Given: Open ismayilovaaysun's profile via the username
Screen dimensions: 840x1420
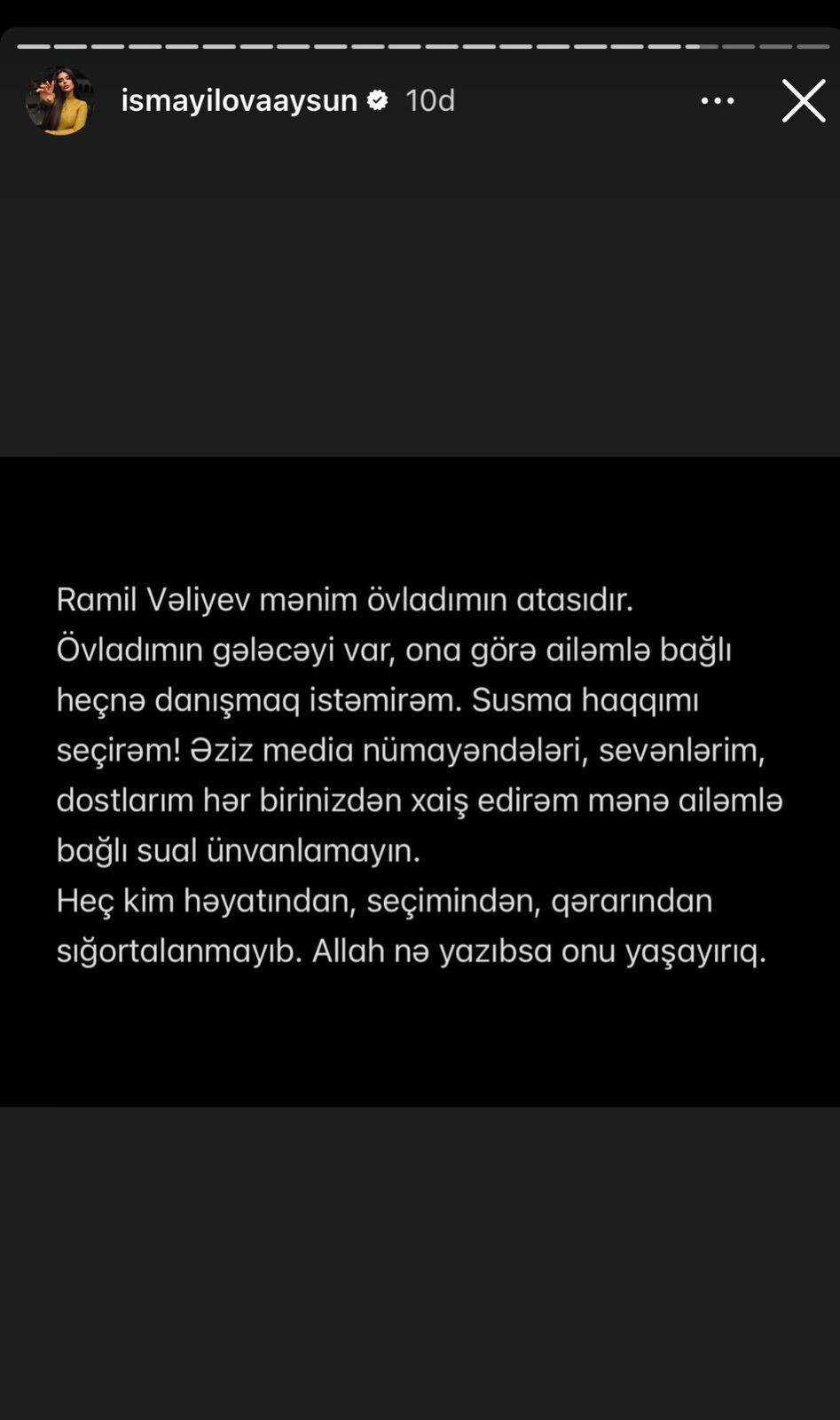Looking at the screenshot, I should tap(238, 99).
